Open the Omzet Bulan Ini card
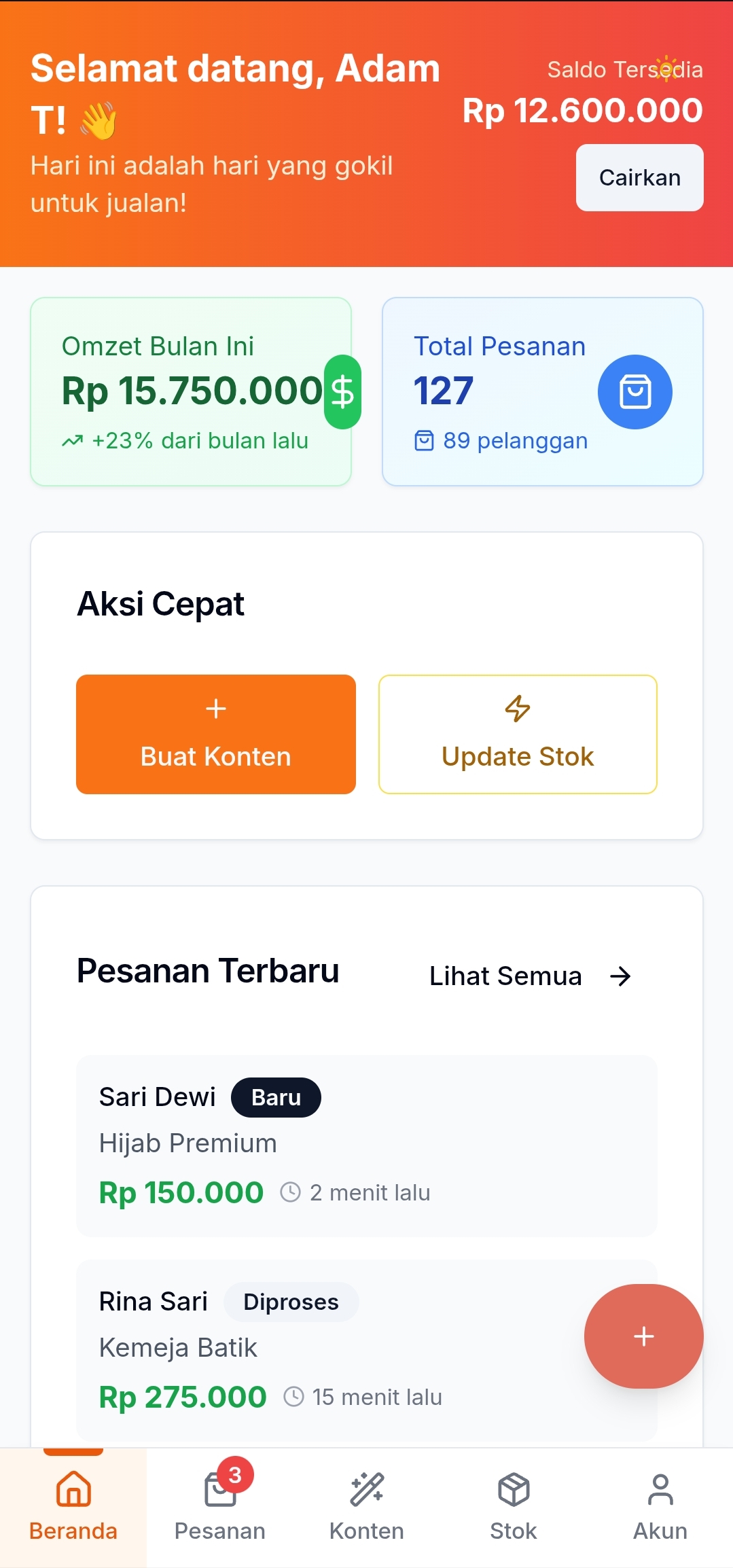The image size is (733, 1568). click(x=191, y=391)
